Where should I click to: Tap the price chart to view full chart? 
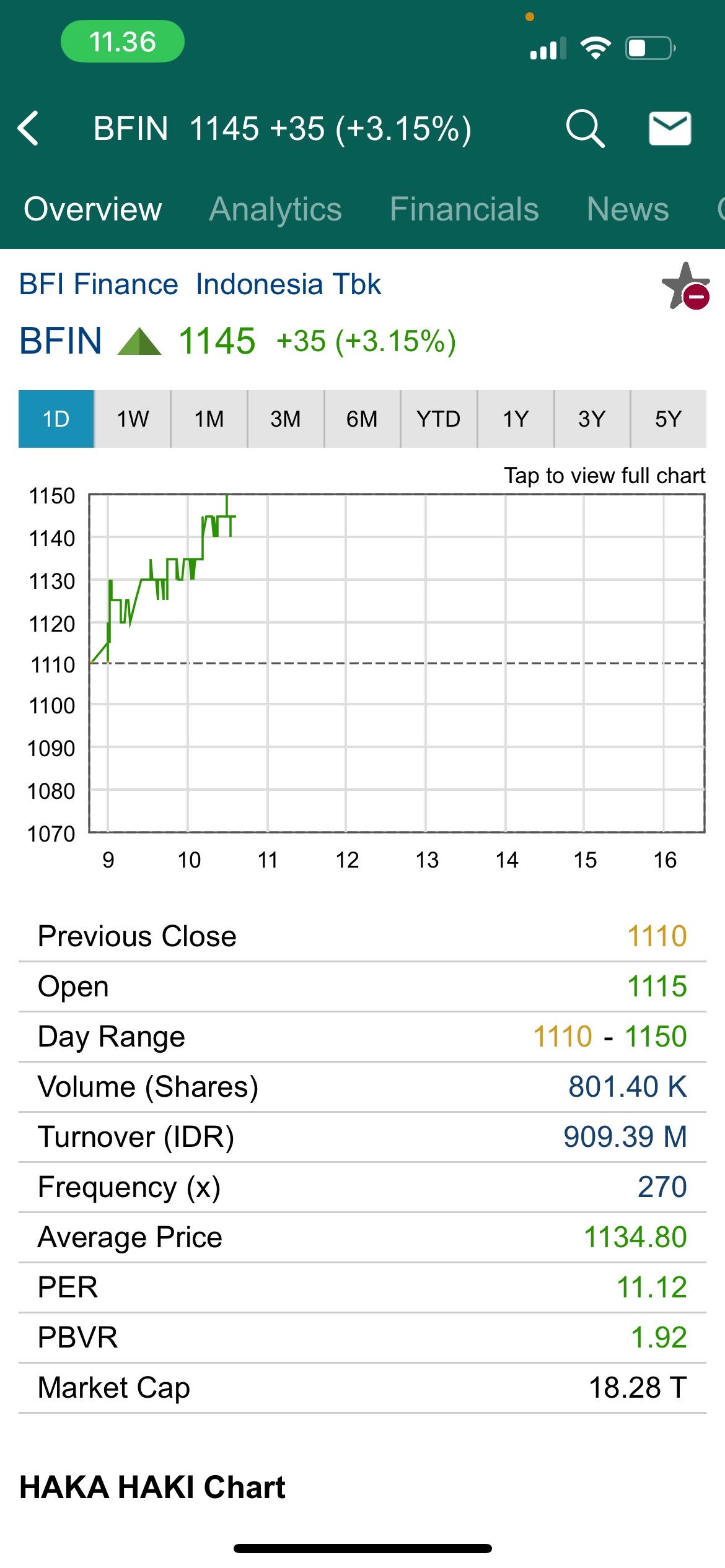(x=397, y=663)
